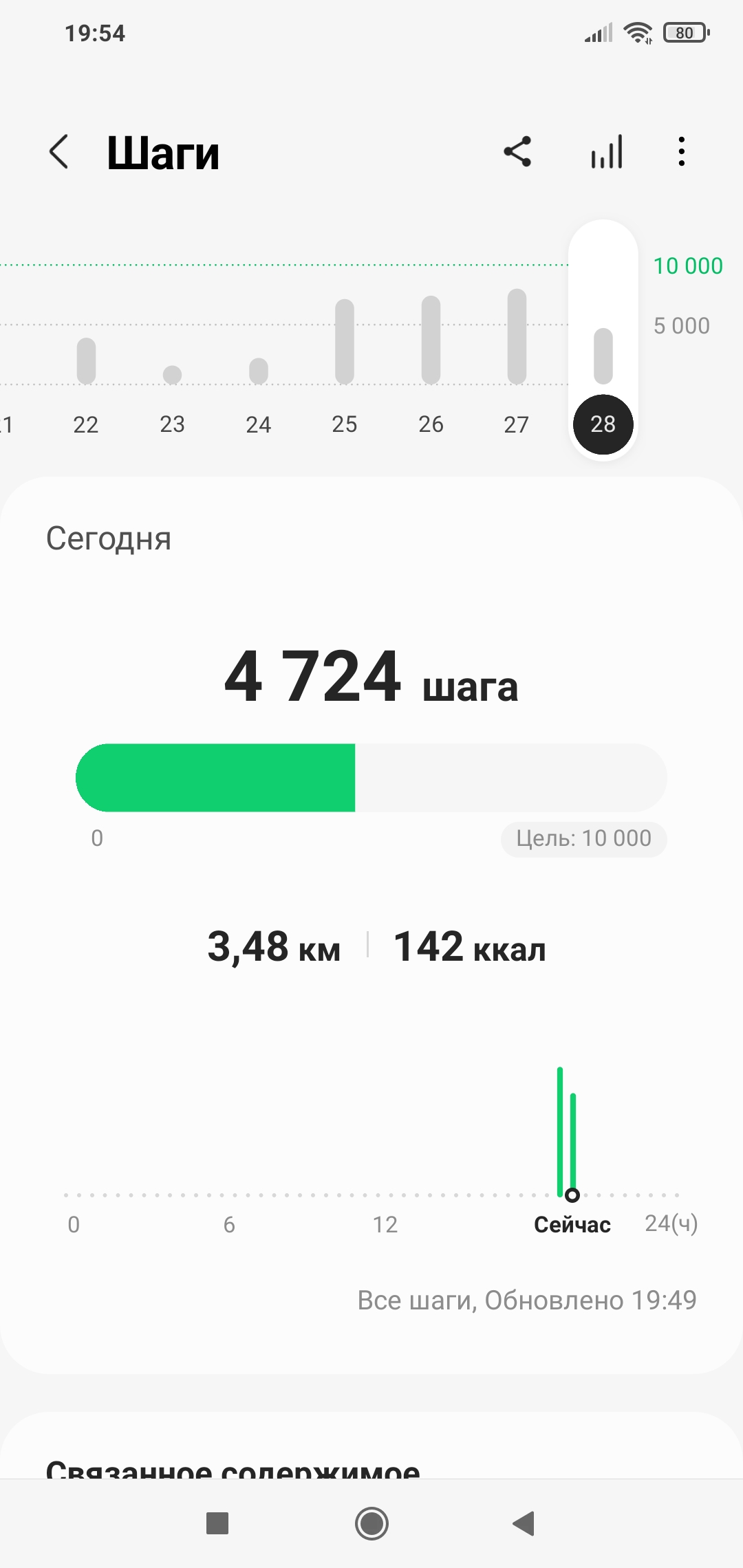The image size is (743, 1568).
Task: Open recent apps with the square button
Action: (217, 1523)
